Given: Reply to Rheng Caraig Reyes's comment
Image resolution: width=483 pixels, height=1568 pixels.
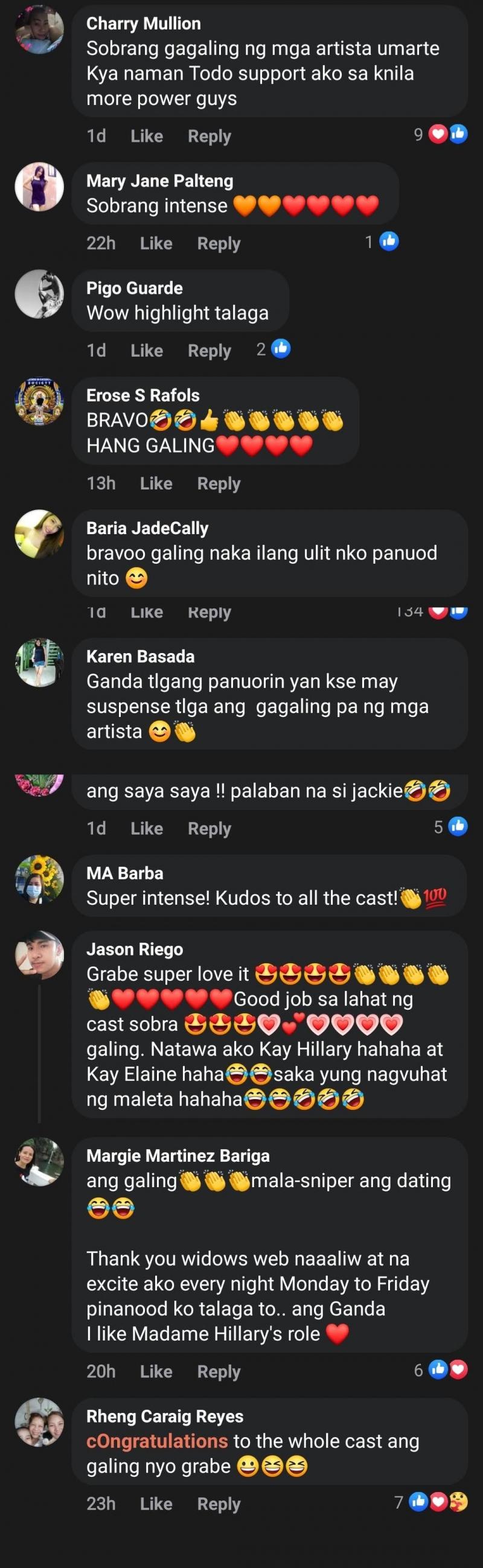Looking at the screenshot, I should 219,1504.
